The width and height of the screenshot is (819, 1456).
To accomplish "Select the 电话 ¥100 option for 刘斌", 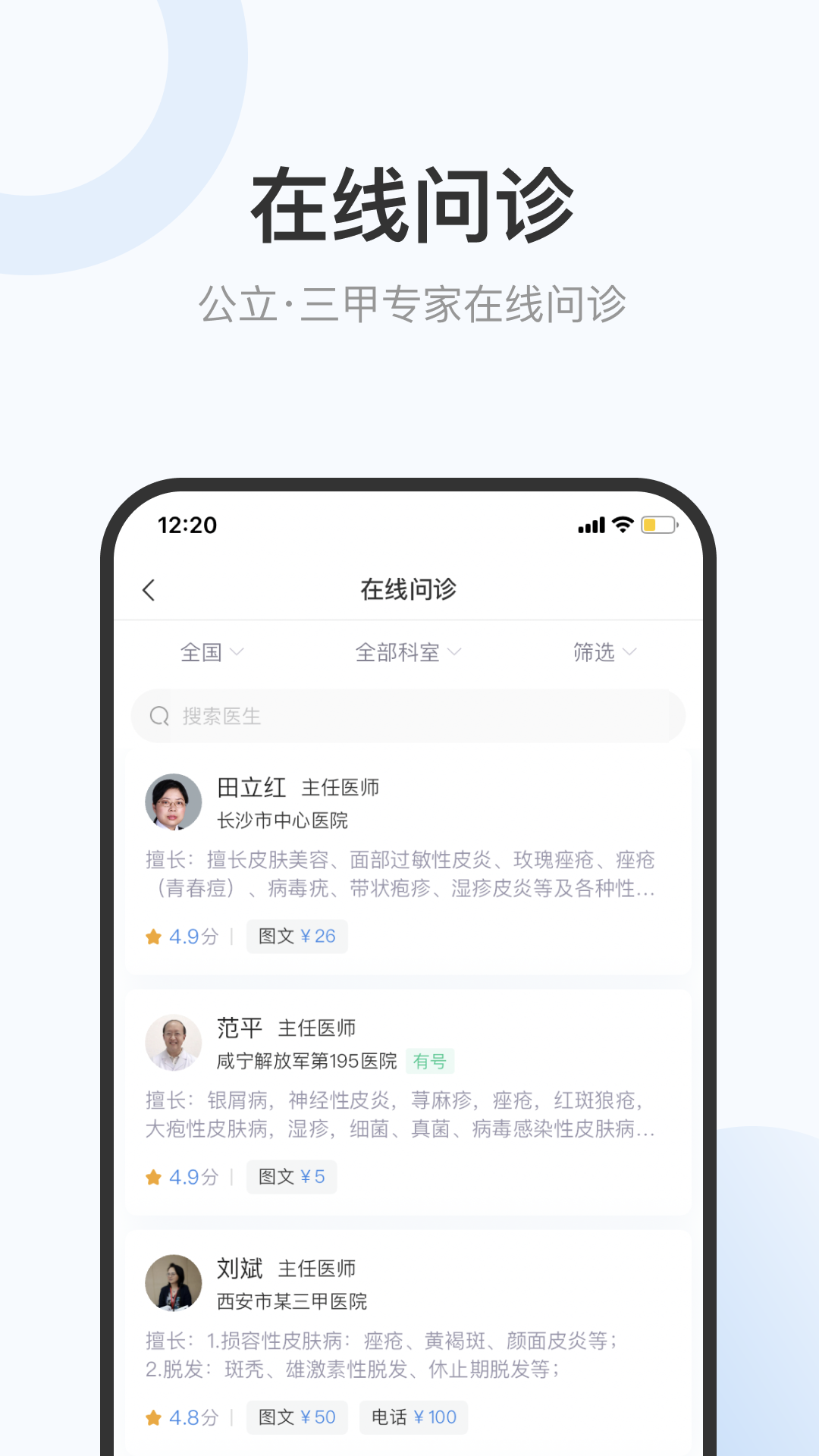I will (x=413, y=1417).
